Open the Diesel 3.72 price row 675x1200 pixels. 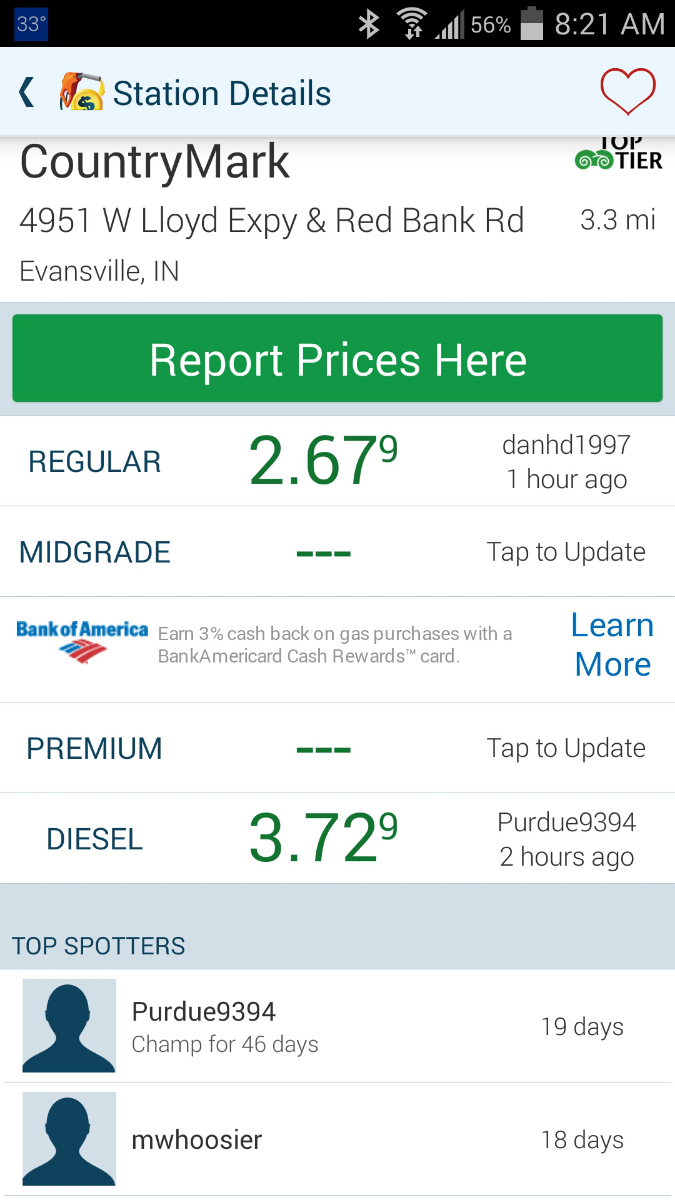point(337,839)
